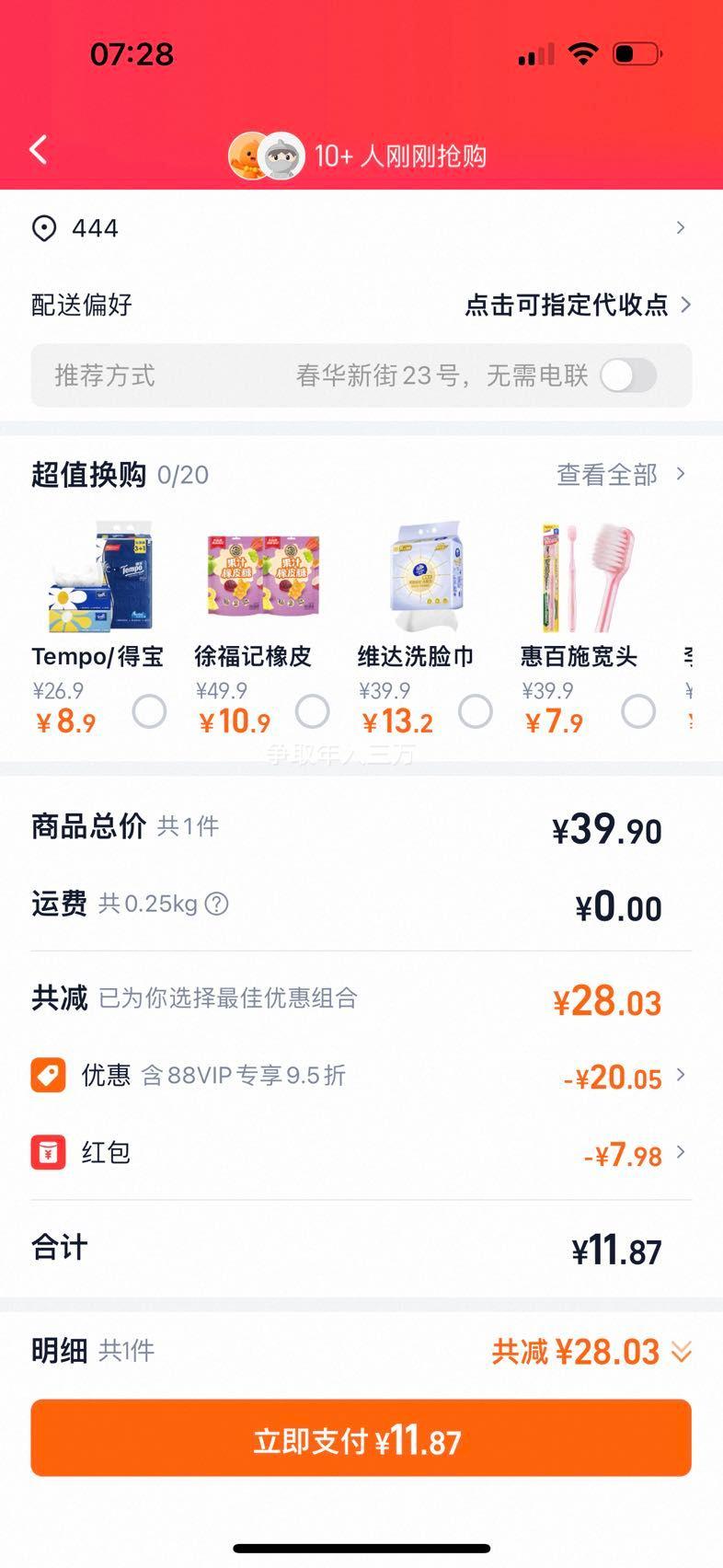The image size is (723, 1568).
Task: Open the Tempo/得宝 product image
Action: pyautogui.click(x=98, y=578)
